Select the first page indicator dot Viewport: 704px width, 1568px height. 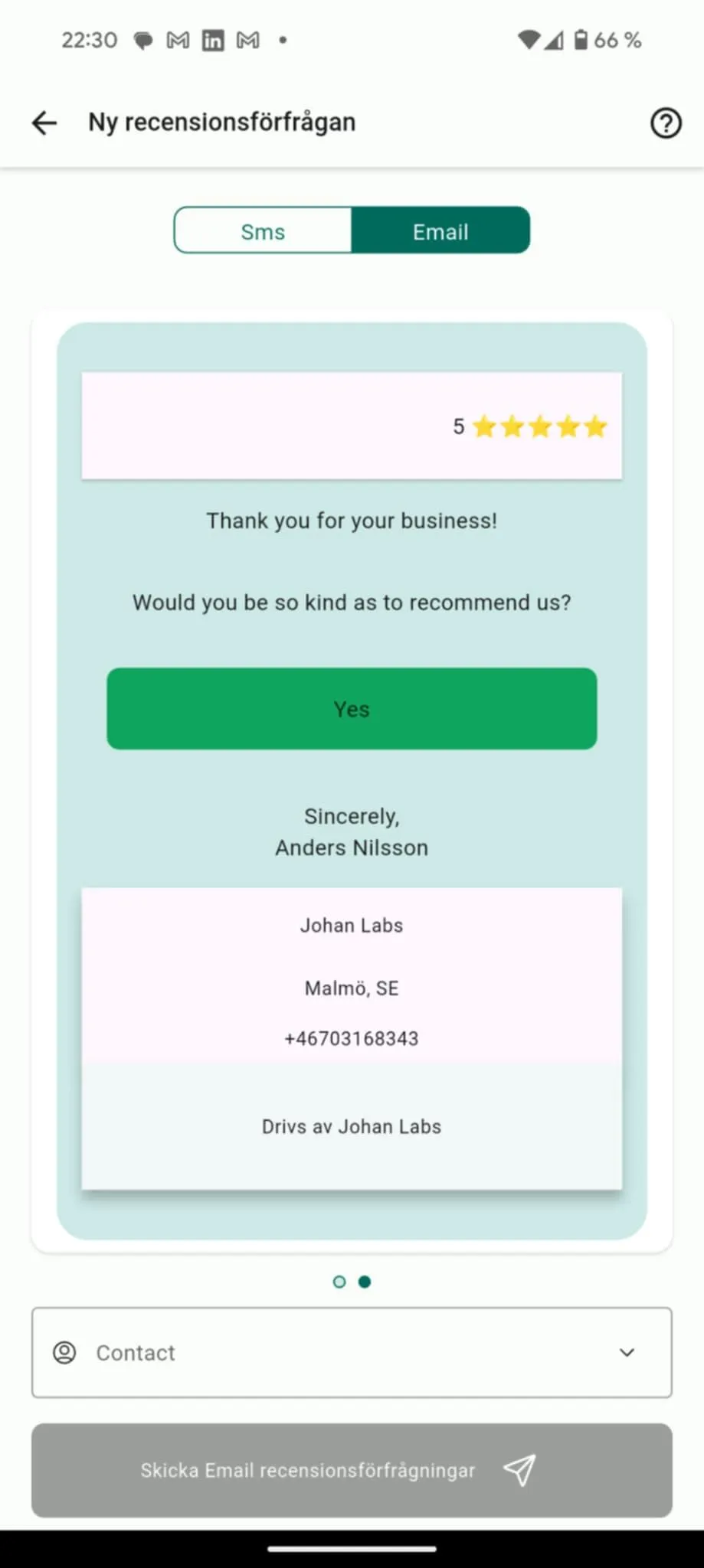[x=339, y=1282]
